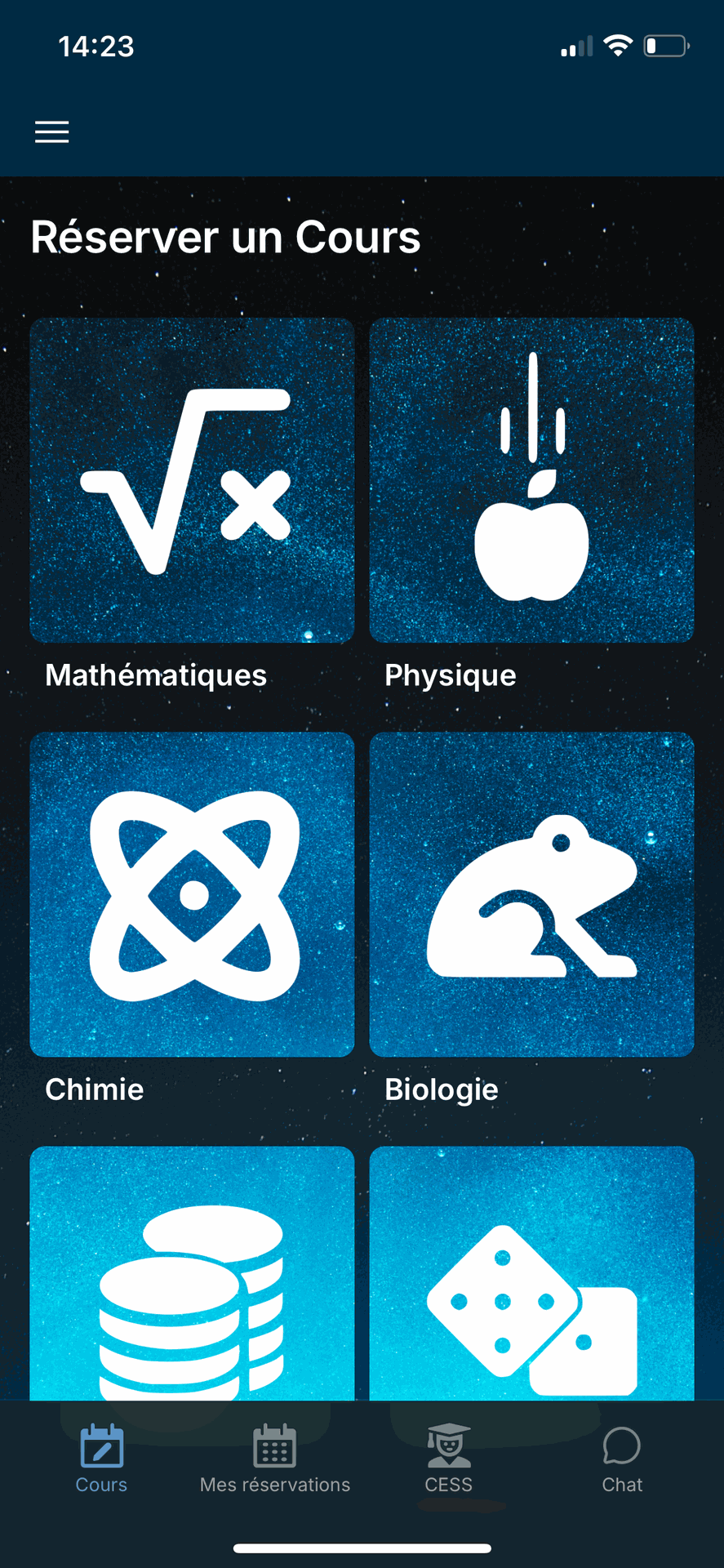Switch to the Cours tab
The width and height of the screenshot is (724, 1568).
pos(101,1459)
